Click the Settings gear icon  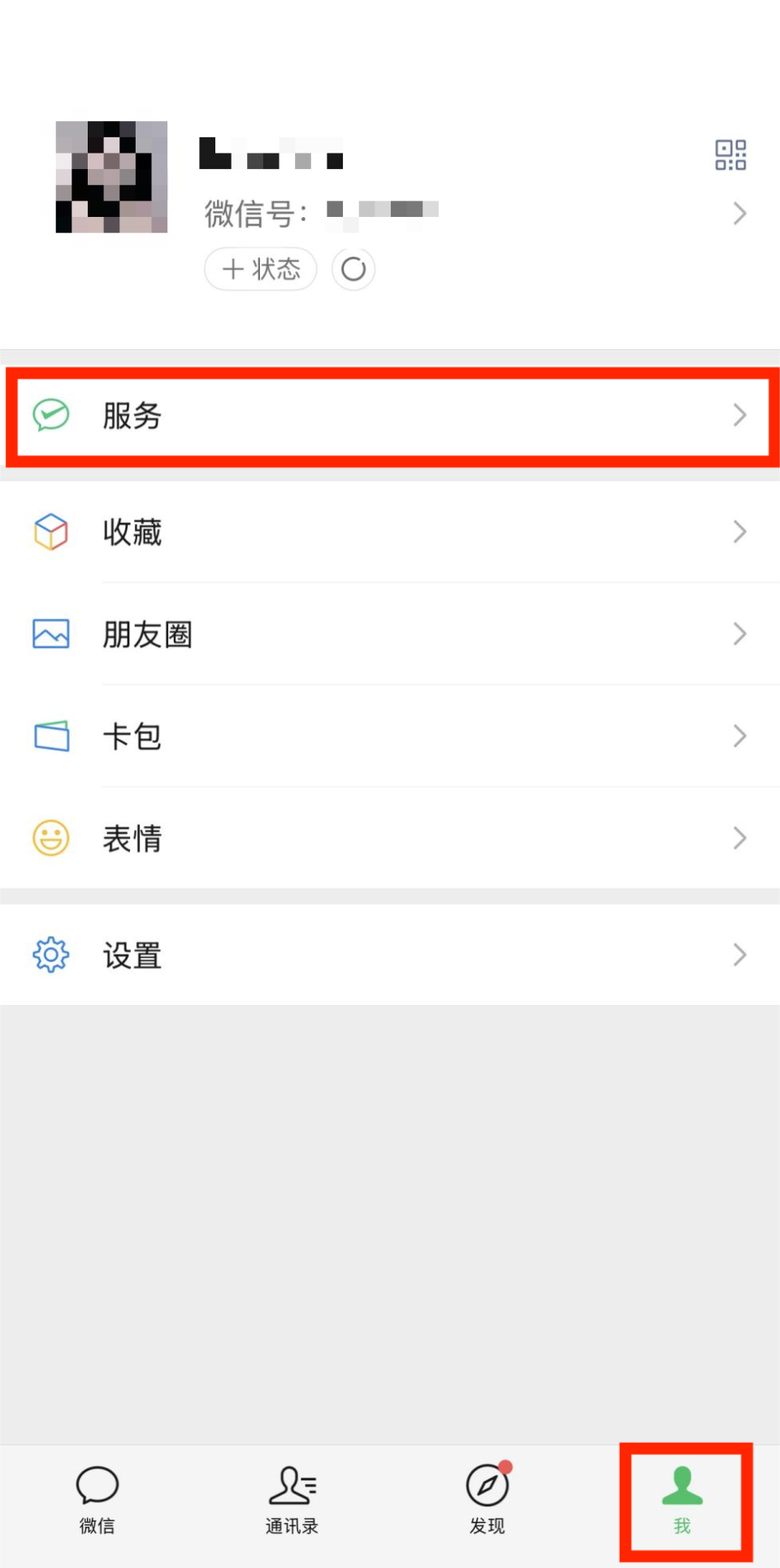(50, 955)
